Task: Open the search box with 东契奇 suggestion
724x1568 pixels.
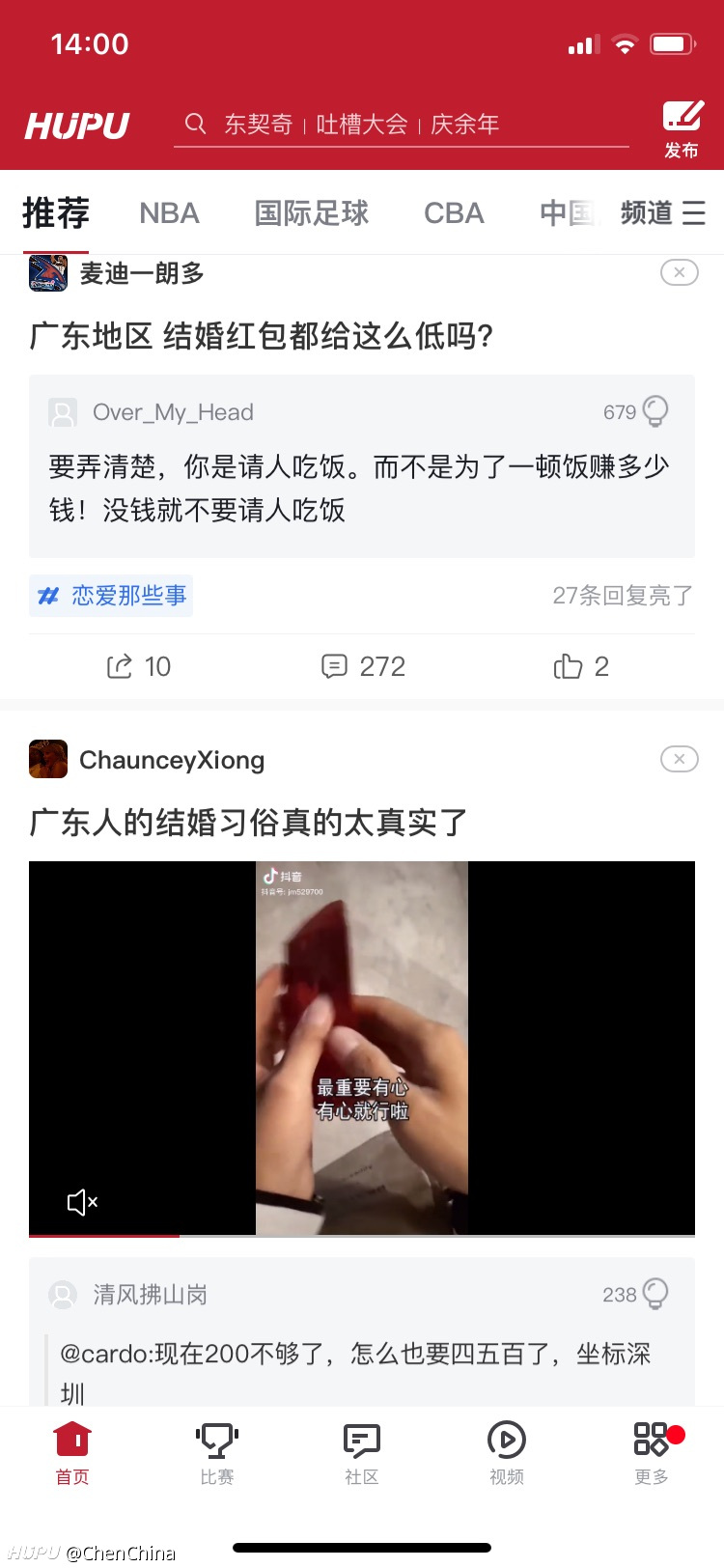Action: 402,125
